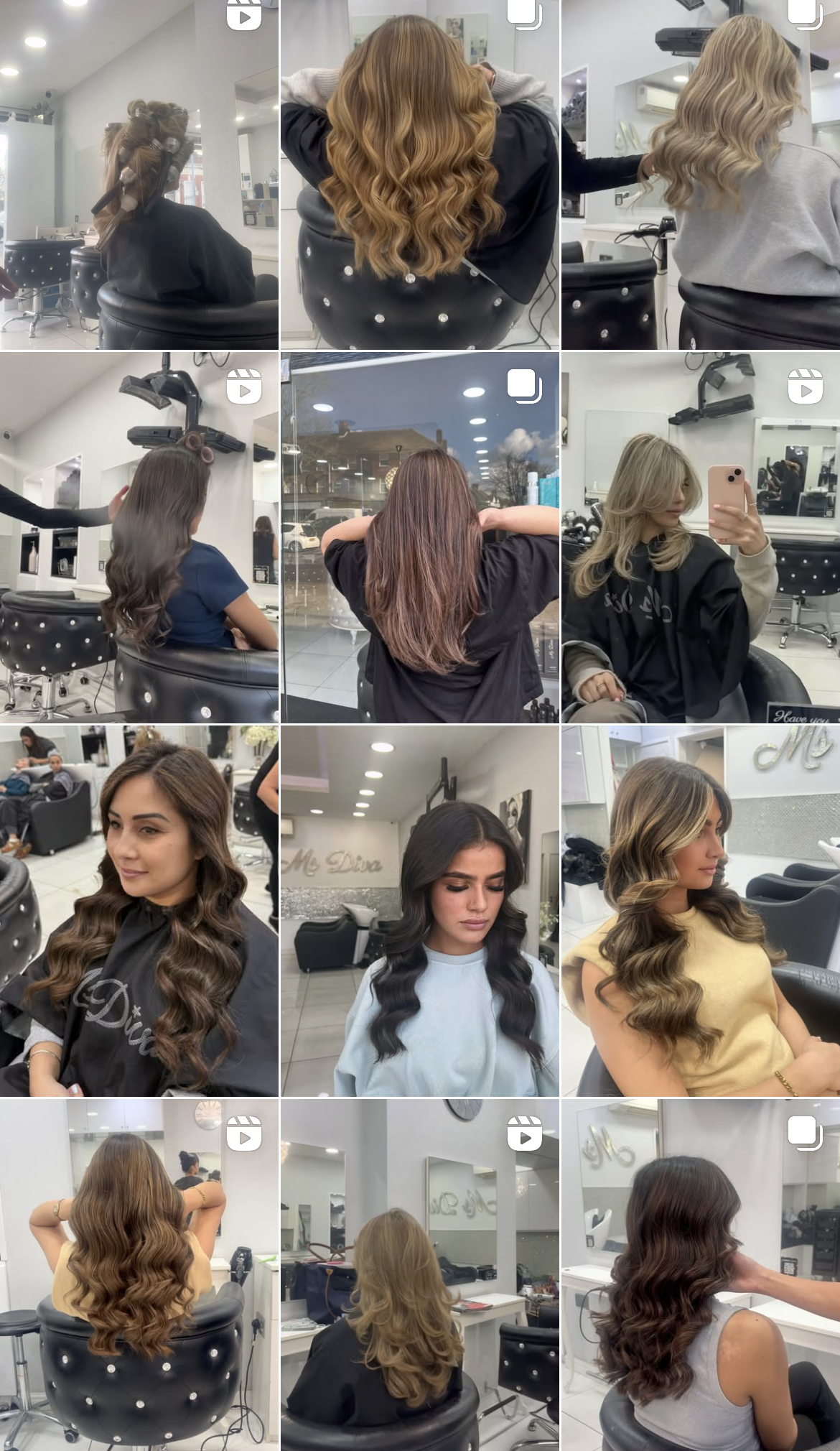The height and width of the screenshot is (1451, 840).
Task: Open the blonde waves grey sweatshirt post
Action: [x=700, y=175]
